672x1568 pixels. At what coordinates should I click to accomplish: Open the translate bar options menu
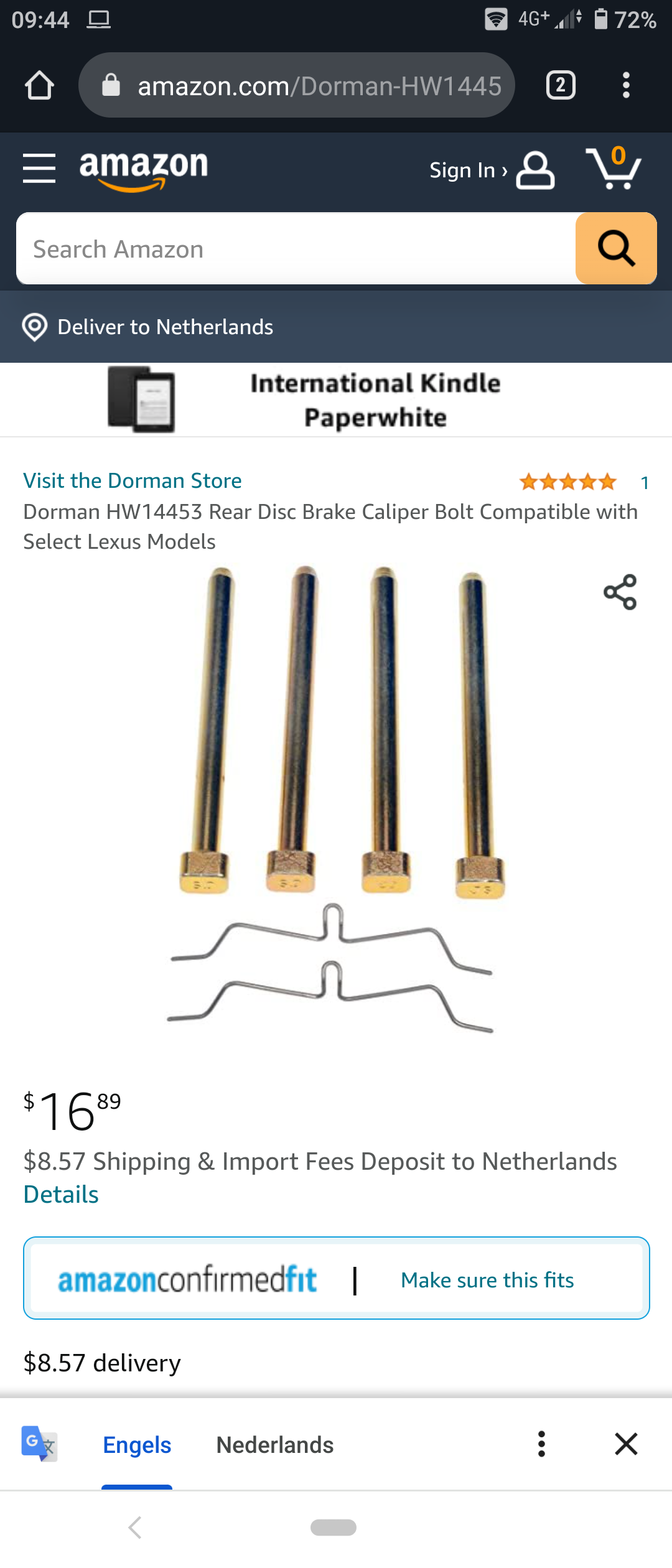click(541, 1444)
